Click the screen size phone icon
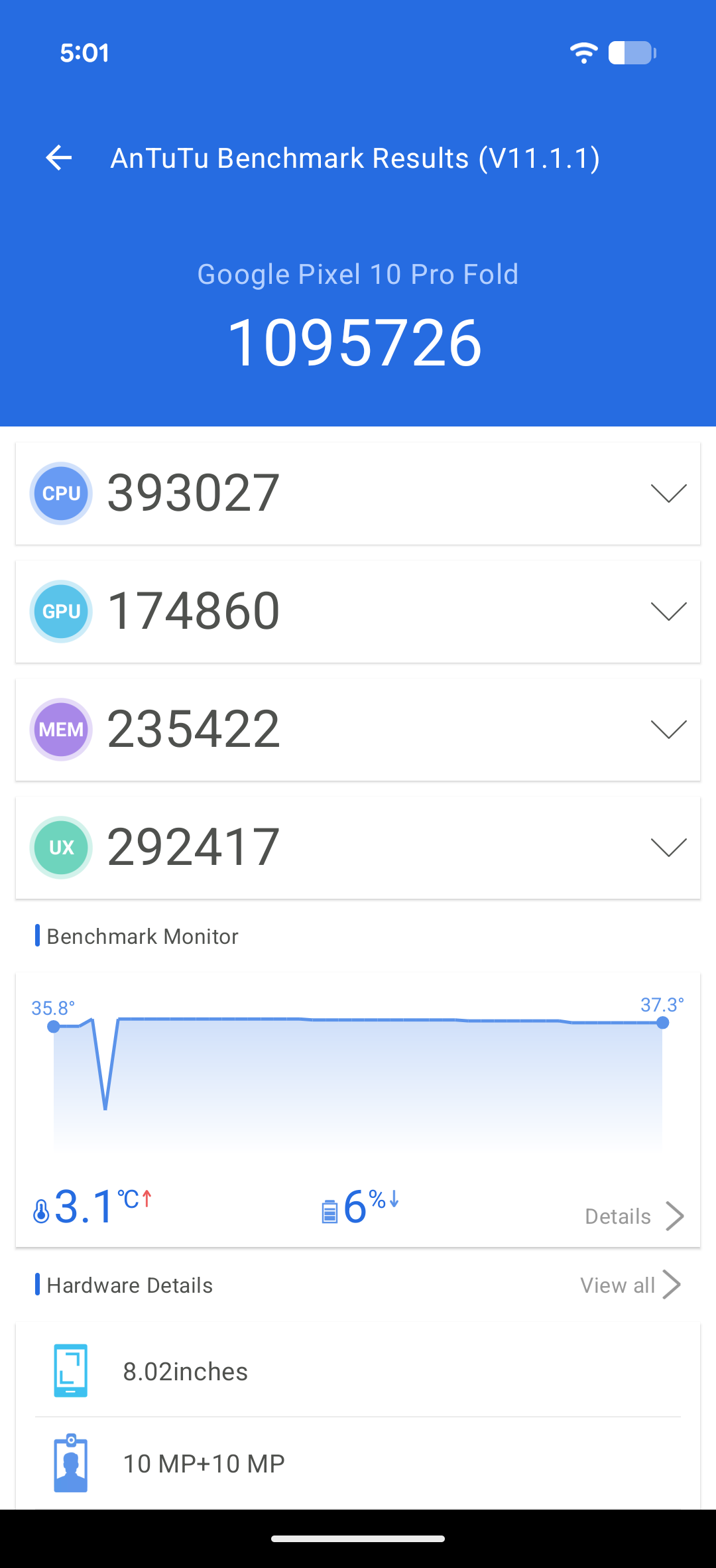 (x=71, y=1371)
